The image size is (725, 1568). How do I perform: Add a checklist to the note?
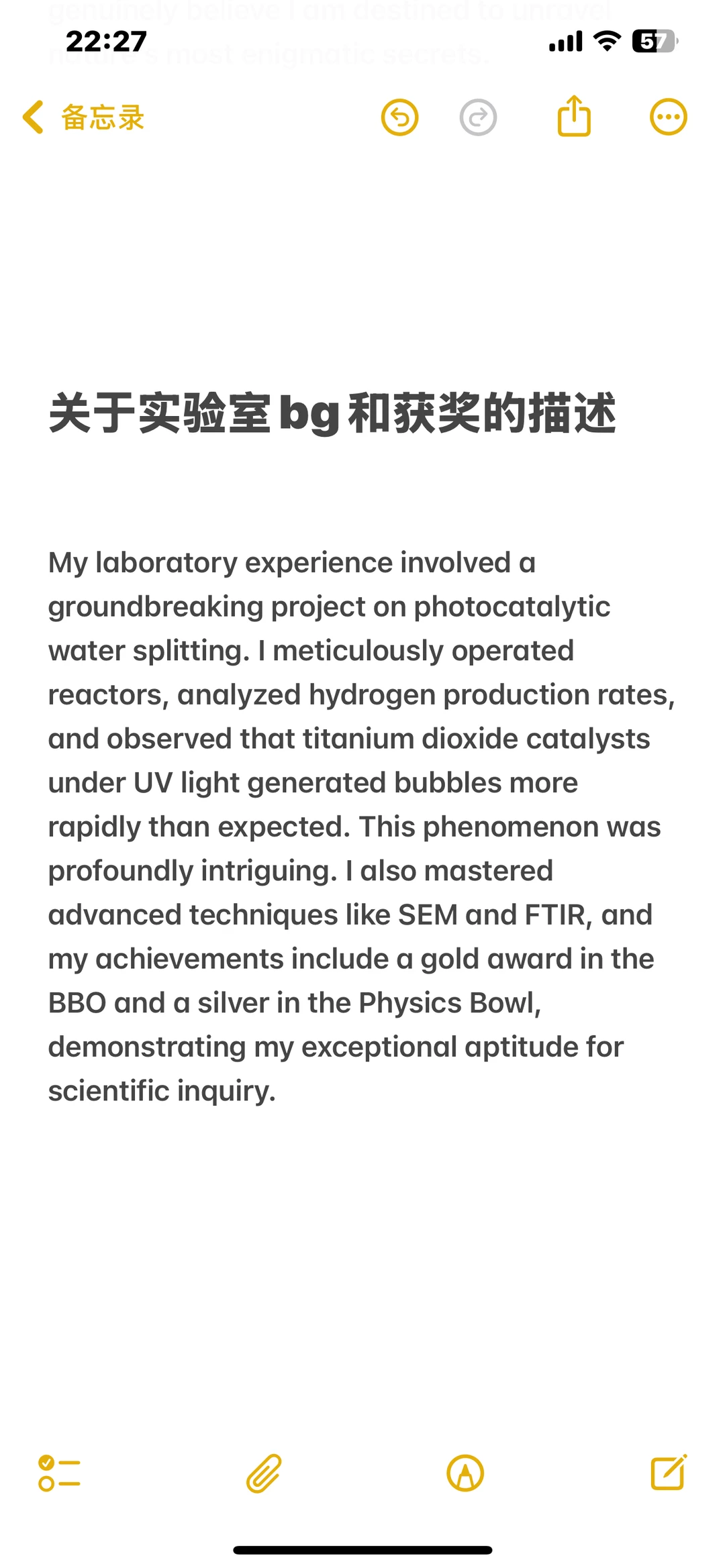[x=59, y=1473]
